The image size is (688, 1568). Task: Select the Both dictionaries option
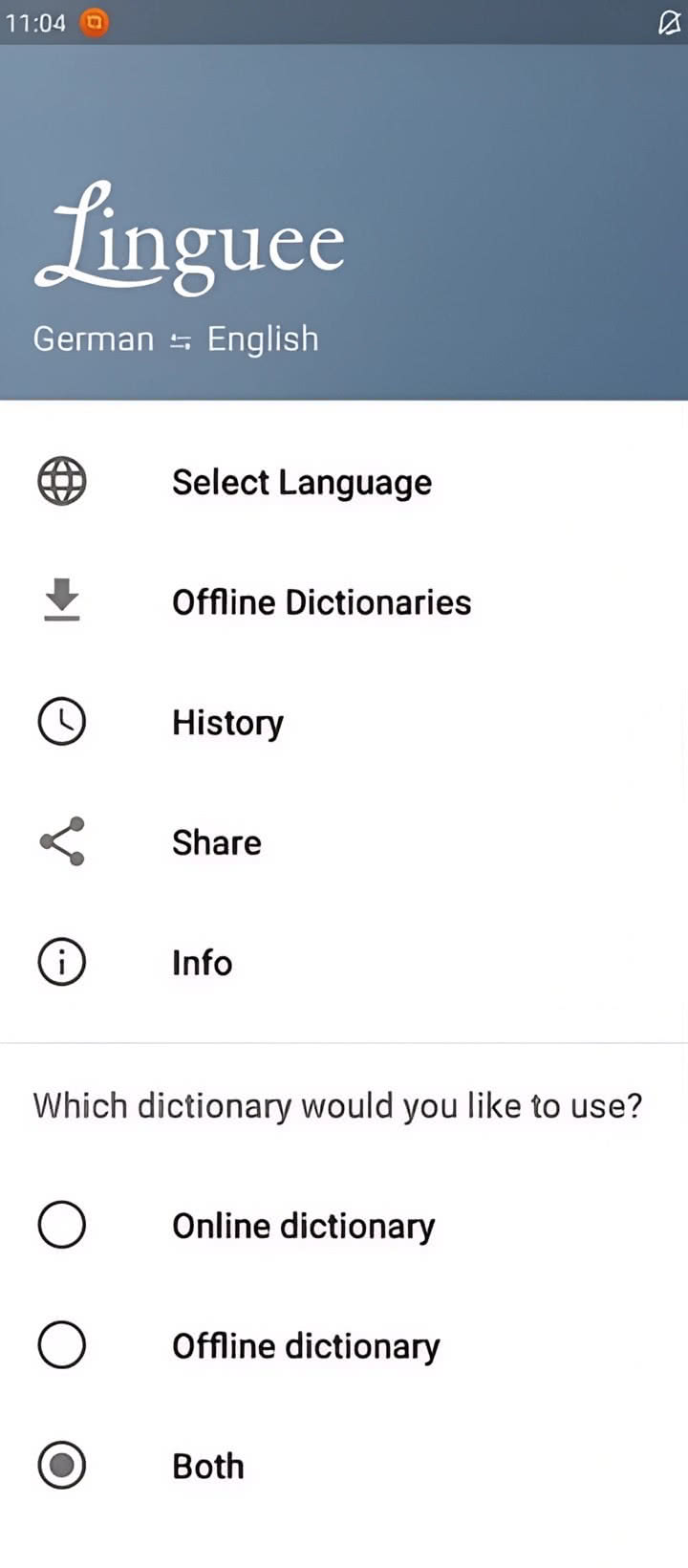[62, 1466]
